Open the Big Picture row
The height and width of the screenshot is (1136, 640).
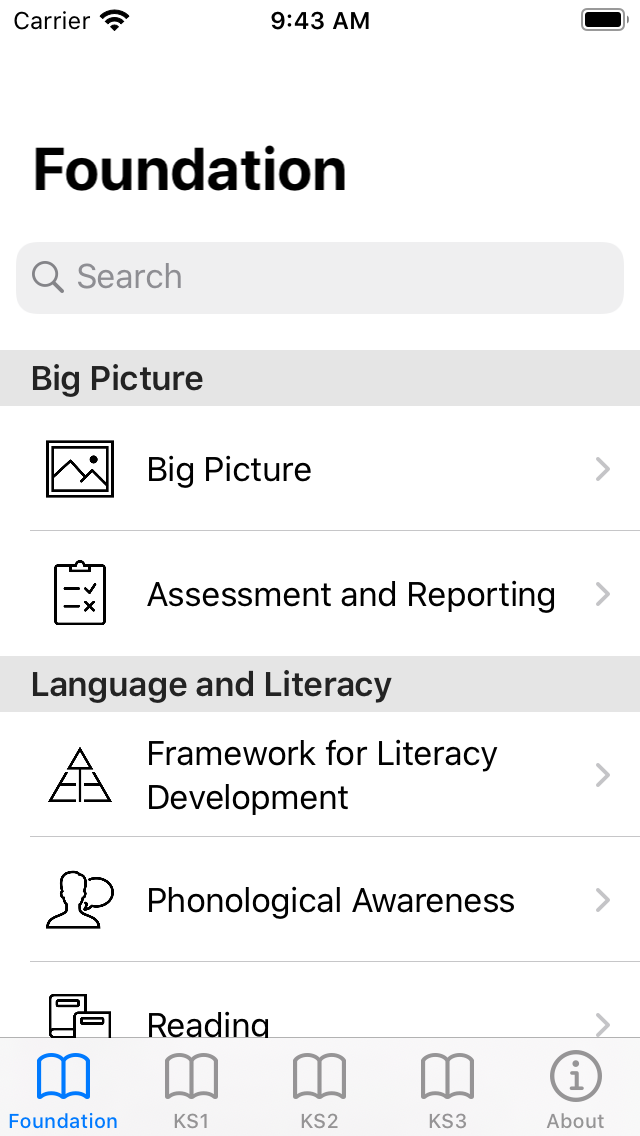320,469
